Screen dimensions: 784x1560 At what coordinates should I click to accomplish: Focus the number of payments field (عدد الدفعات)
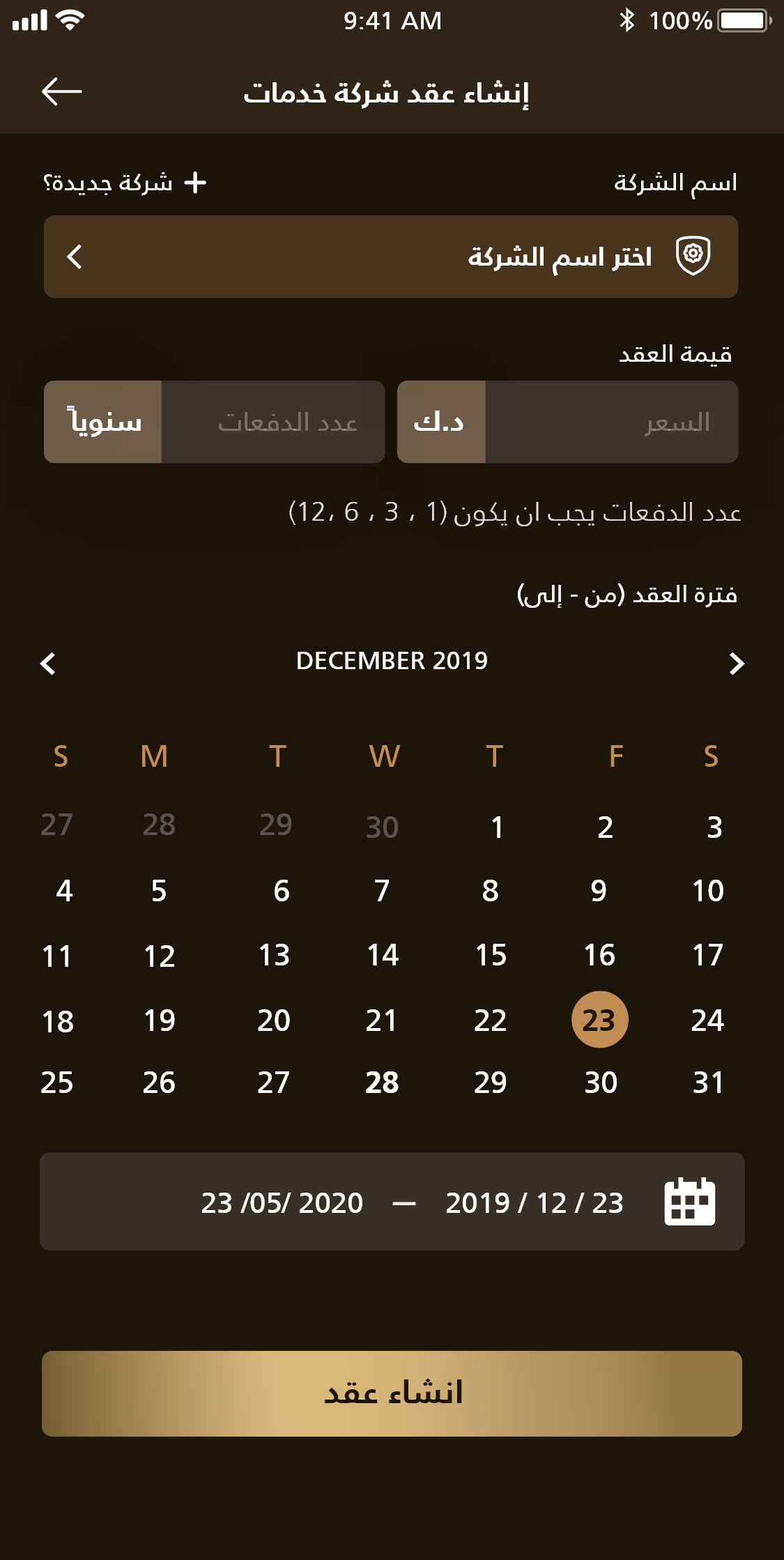pyautogui.click(x=273, y=422)
